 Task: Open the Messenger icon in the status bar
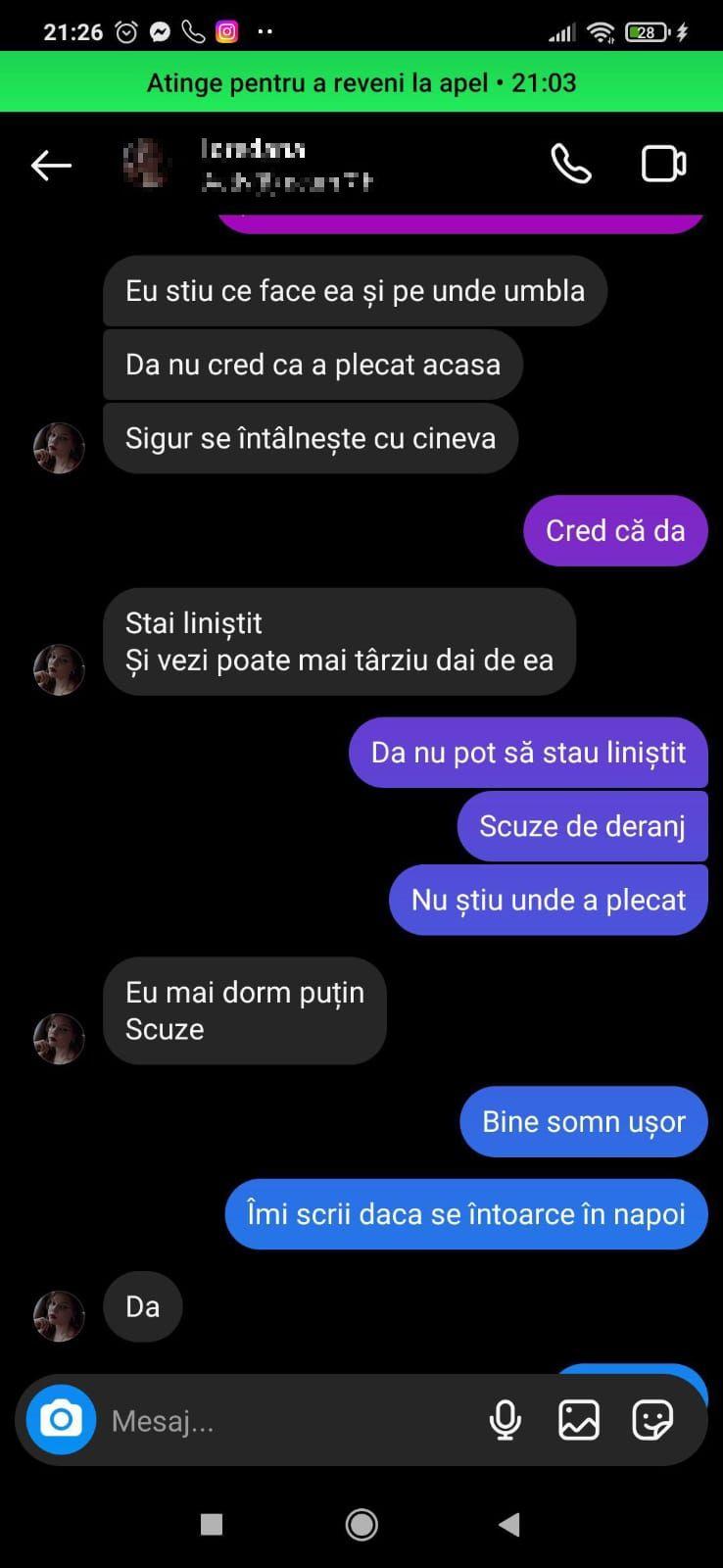coord(160,29)
